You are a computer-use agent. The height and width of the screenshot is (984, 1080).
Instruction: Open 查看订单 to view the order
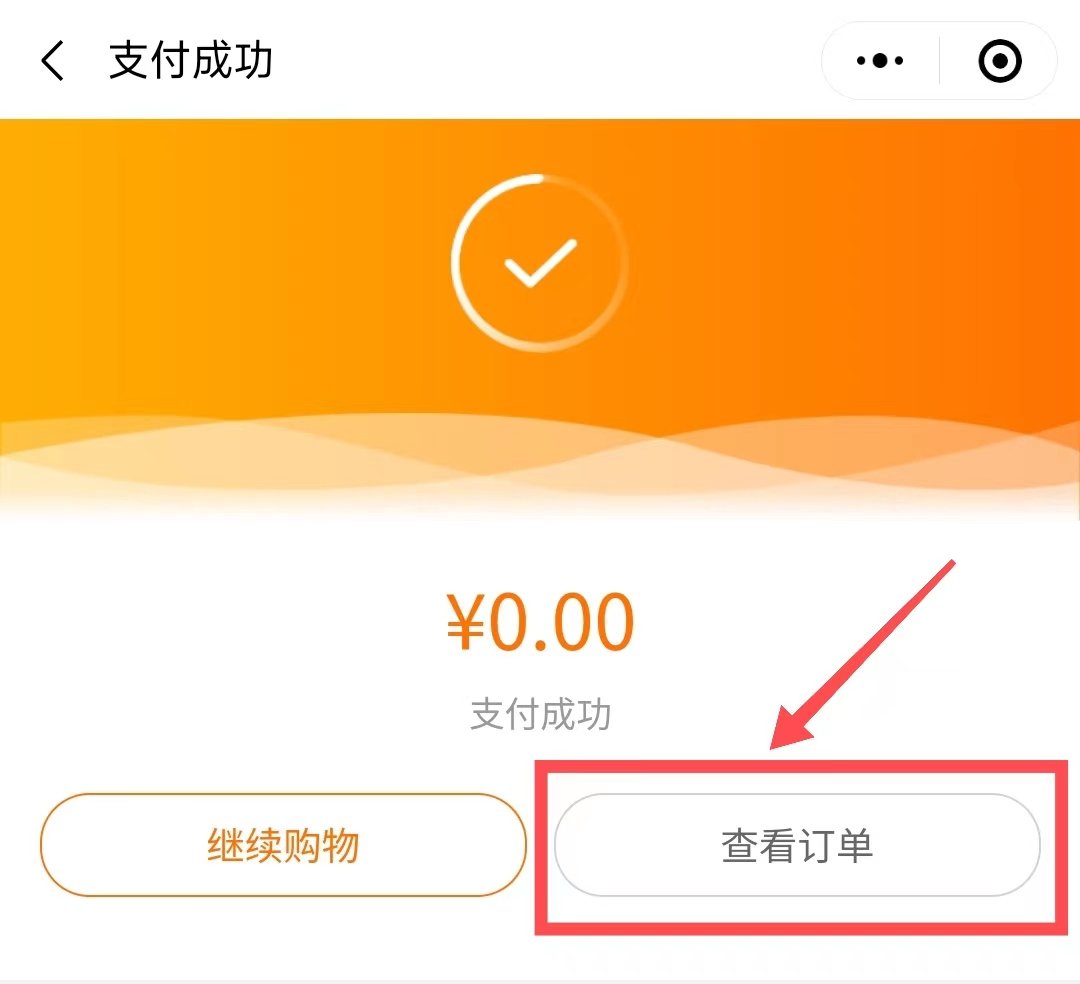point(797,846)
